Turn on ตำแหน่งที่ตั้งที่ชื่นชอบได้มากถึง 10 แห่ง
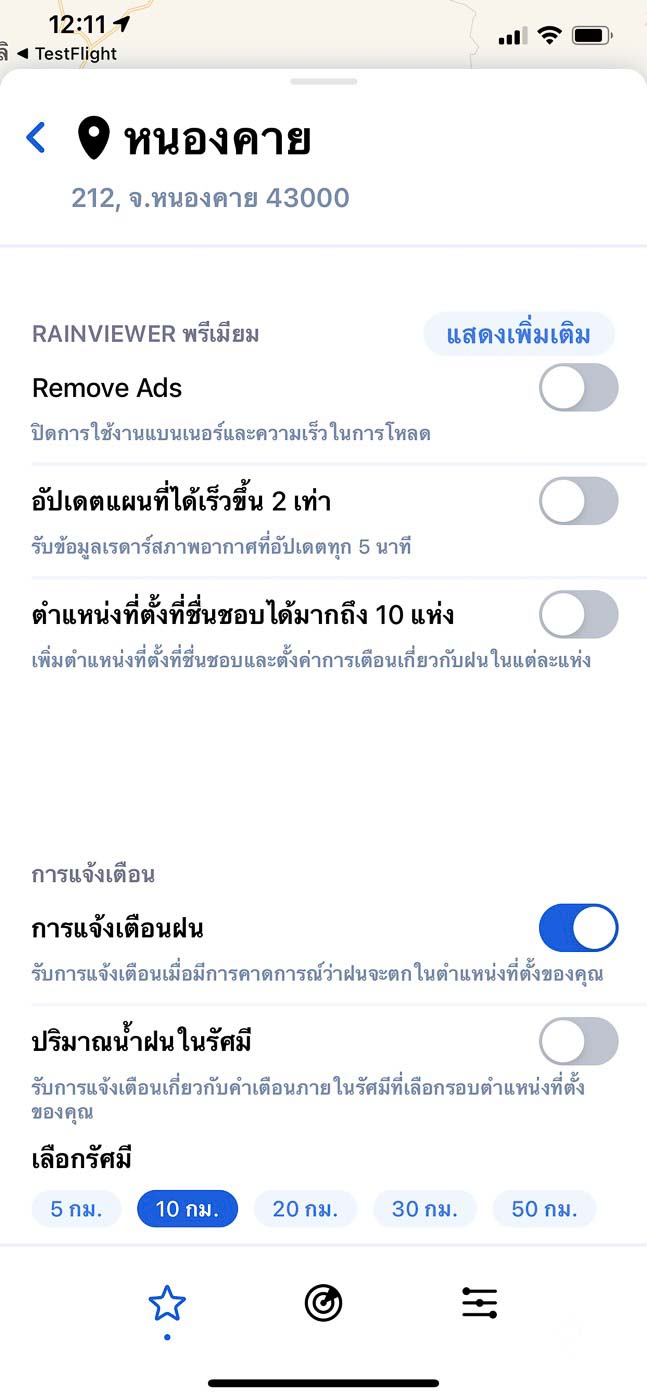 pos(578,614)
